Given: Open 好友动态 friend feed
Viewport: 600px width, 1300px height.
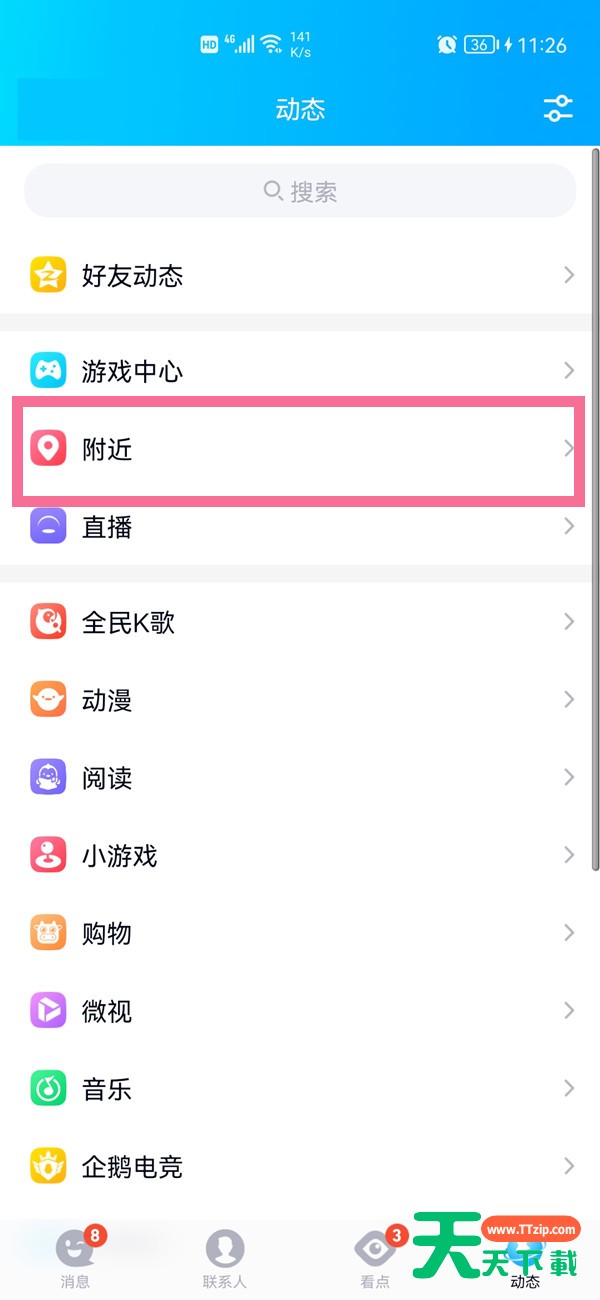Looking at the screenshot, I should pos(300,275).
